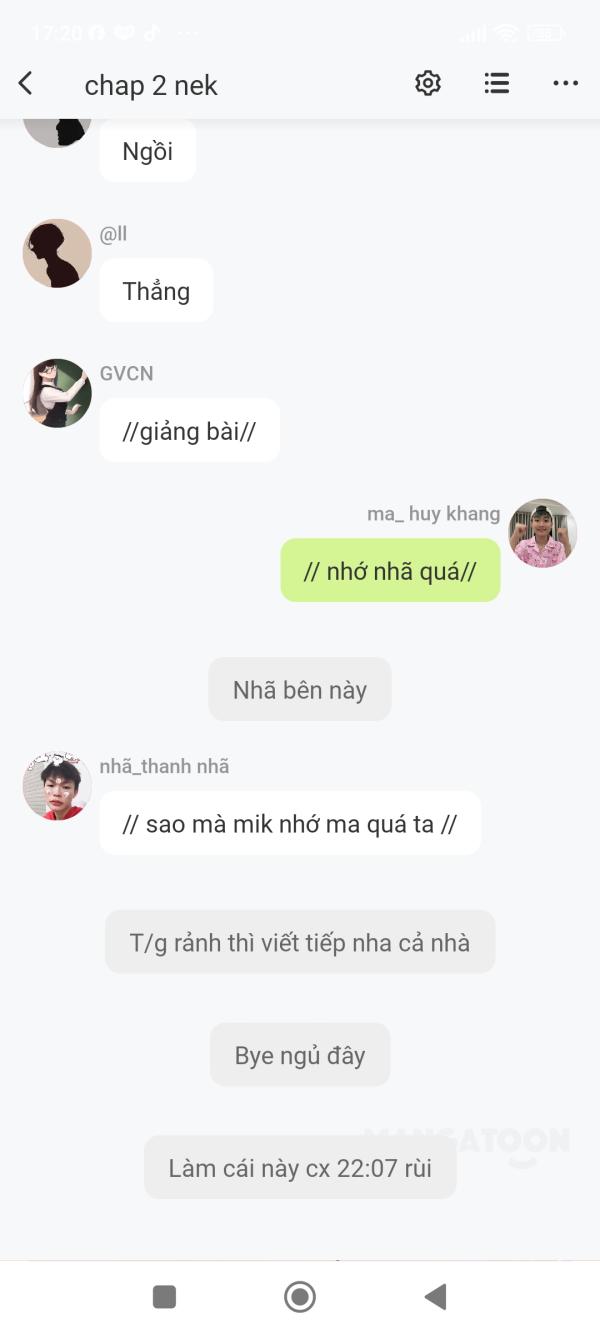
Task: Open the chapter list icon
Action: point(497,84)
